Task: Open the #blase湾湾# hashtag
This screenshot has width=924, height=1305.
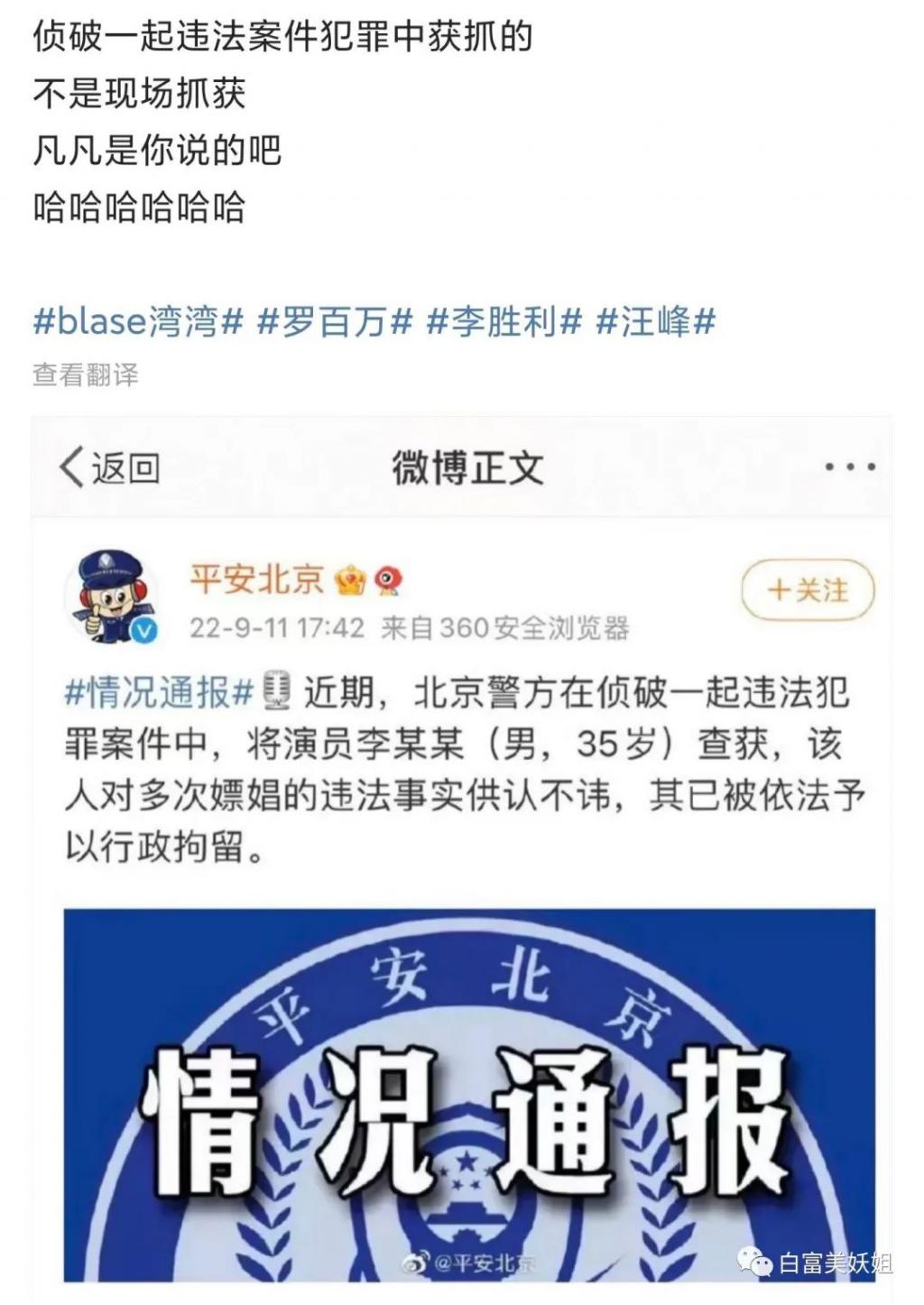Action: tap(138, 322)
